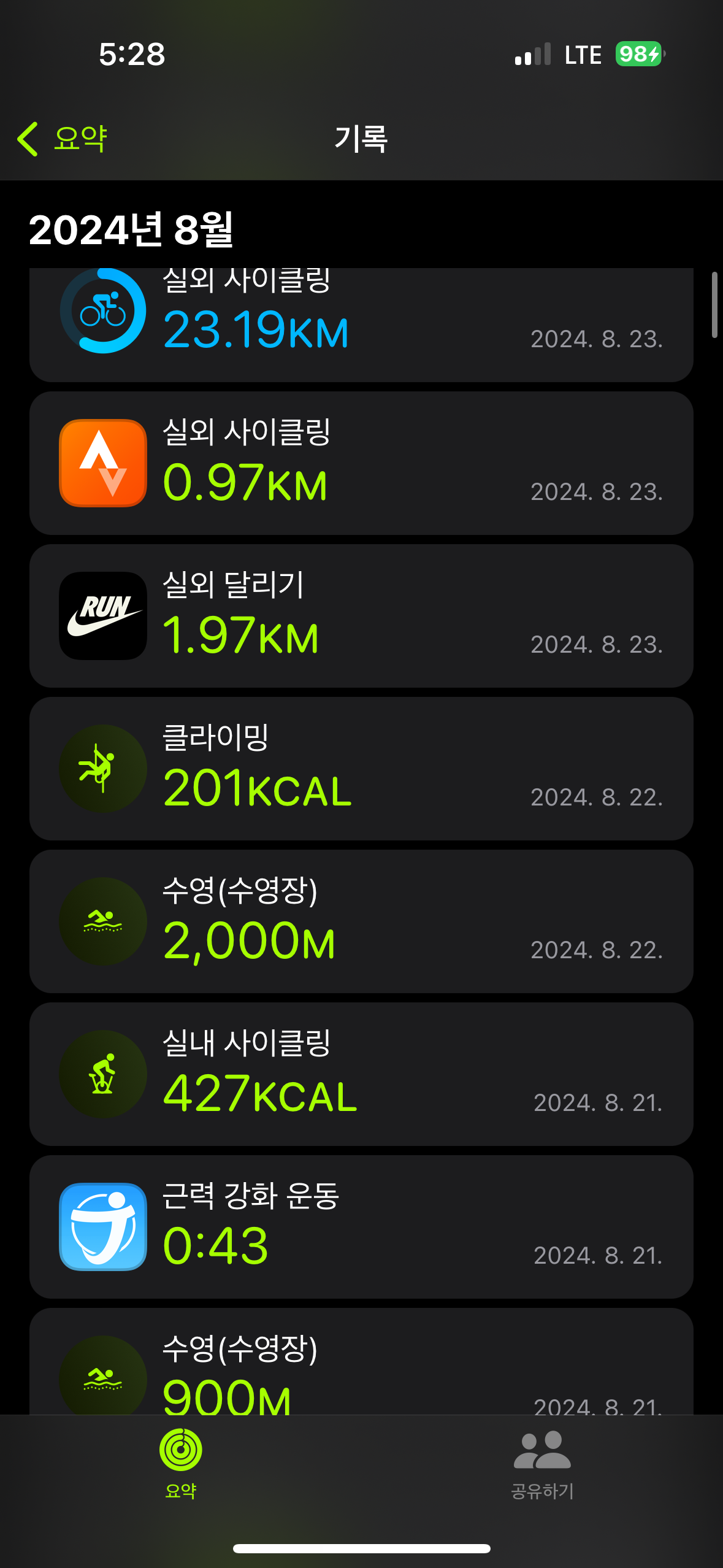
Task: Tap the Nike Run Club icon
Action: [x=102, y=615]
